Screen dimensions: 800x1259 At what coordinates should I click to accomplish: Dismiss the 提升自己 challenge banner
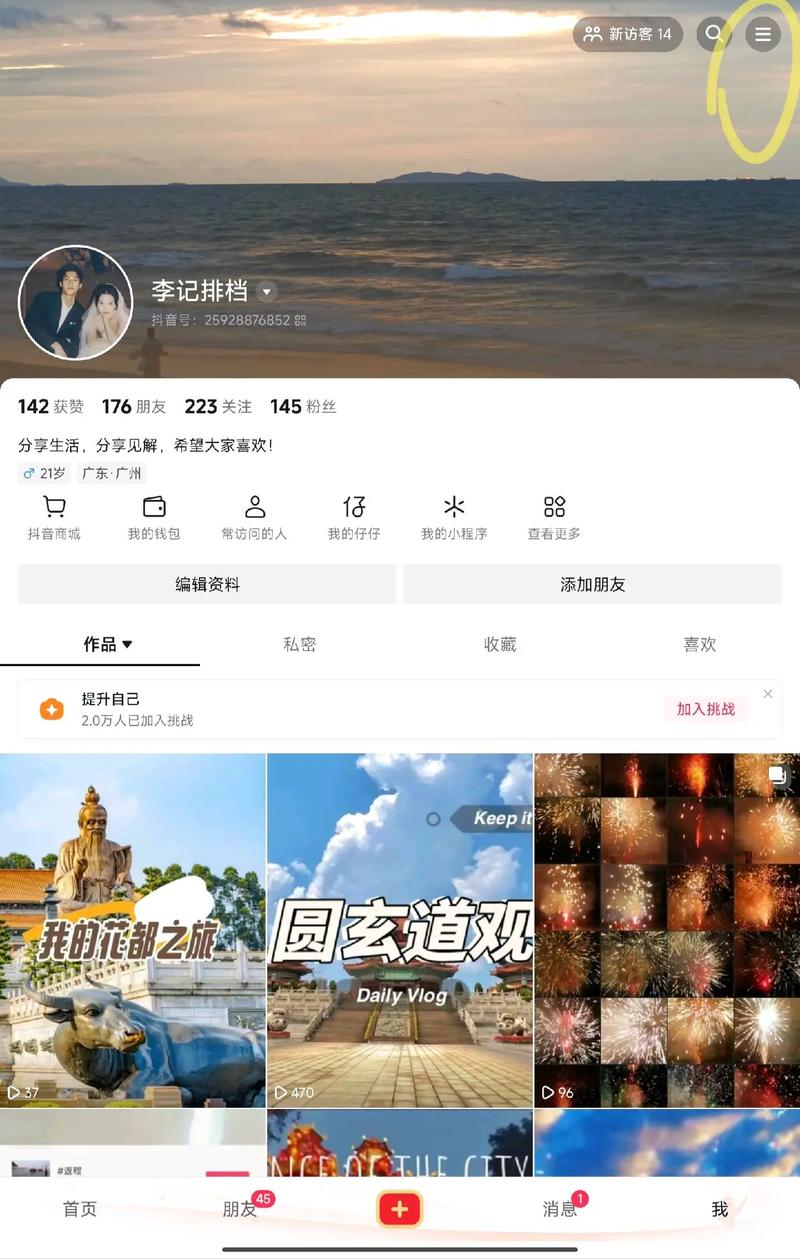[x=768, y=693]
